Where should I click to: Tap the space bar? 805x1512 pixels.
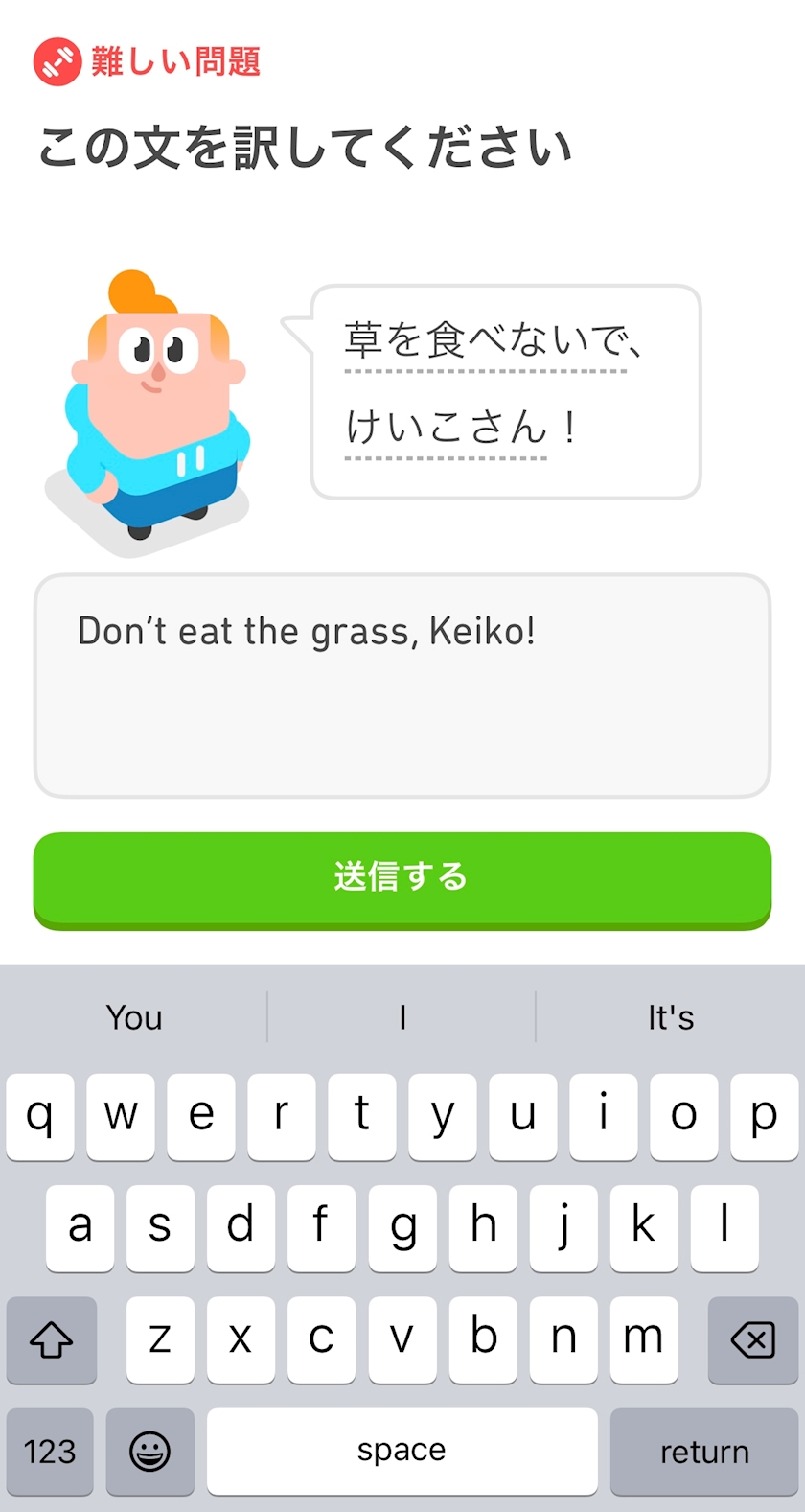[x=402, y=1451]
